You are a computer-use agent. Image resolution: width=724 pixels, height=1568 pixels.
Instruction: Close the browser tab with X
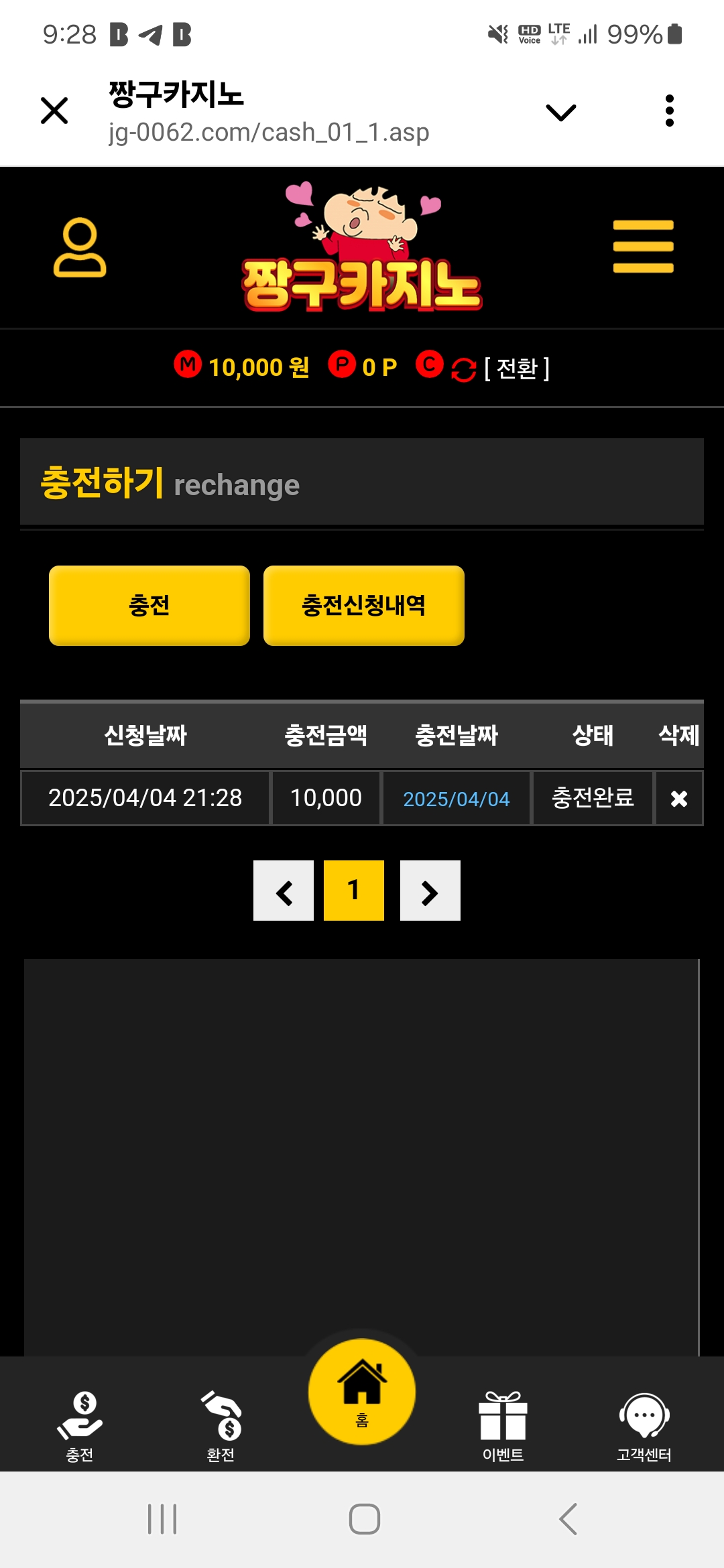click(x=54, y=111)
